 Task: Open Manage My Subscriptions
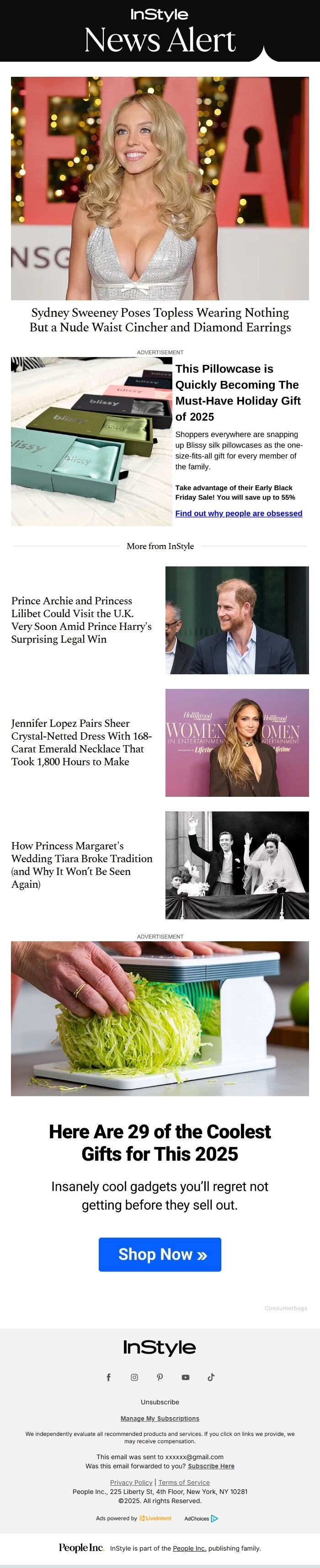coord(160,1418)
